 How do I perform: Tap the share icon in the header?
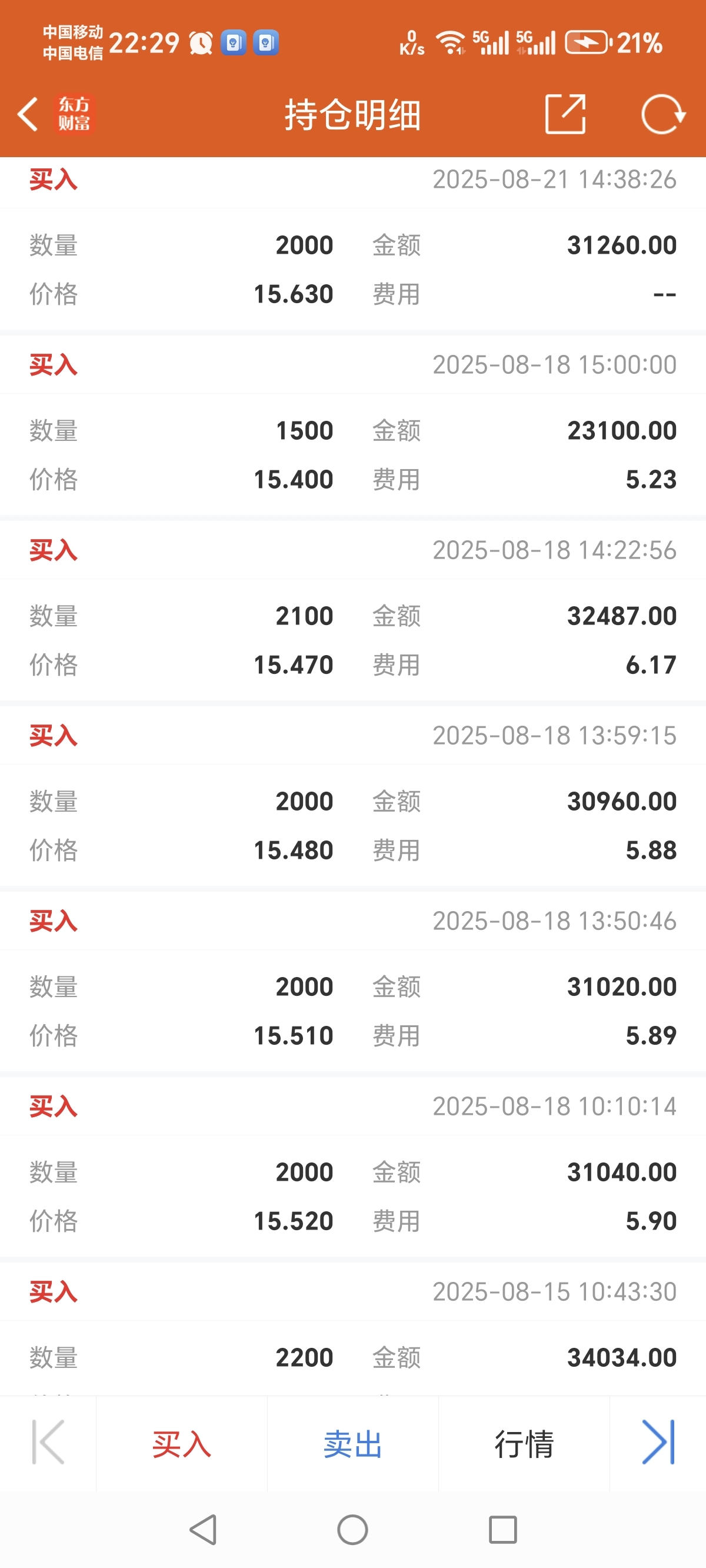click(x=565, y=114)
